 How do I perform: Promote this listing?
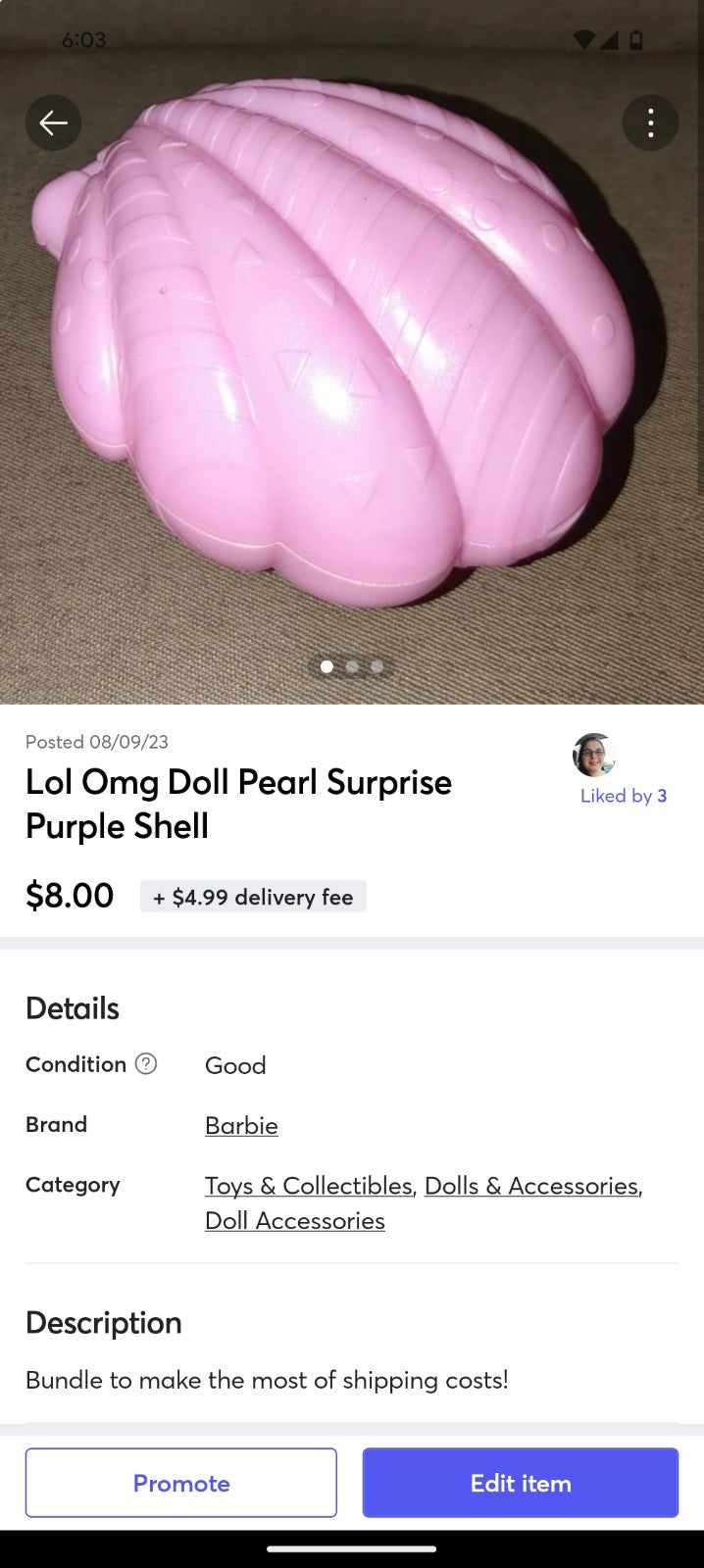[181, 1483]
